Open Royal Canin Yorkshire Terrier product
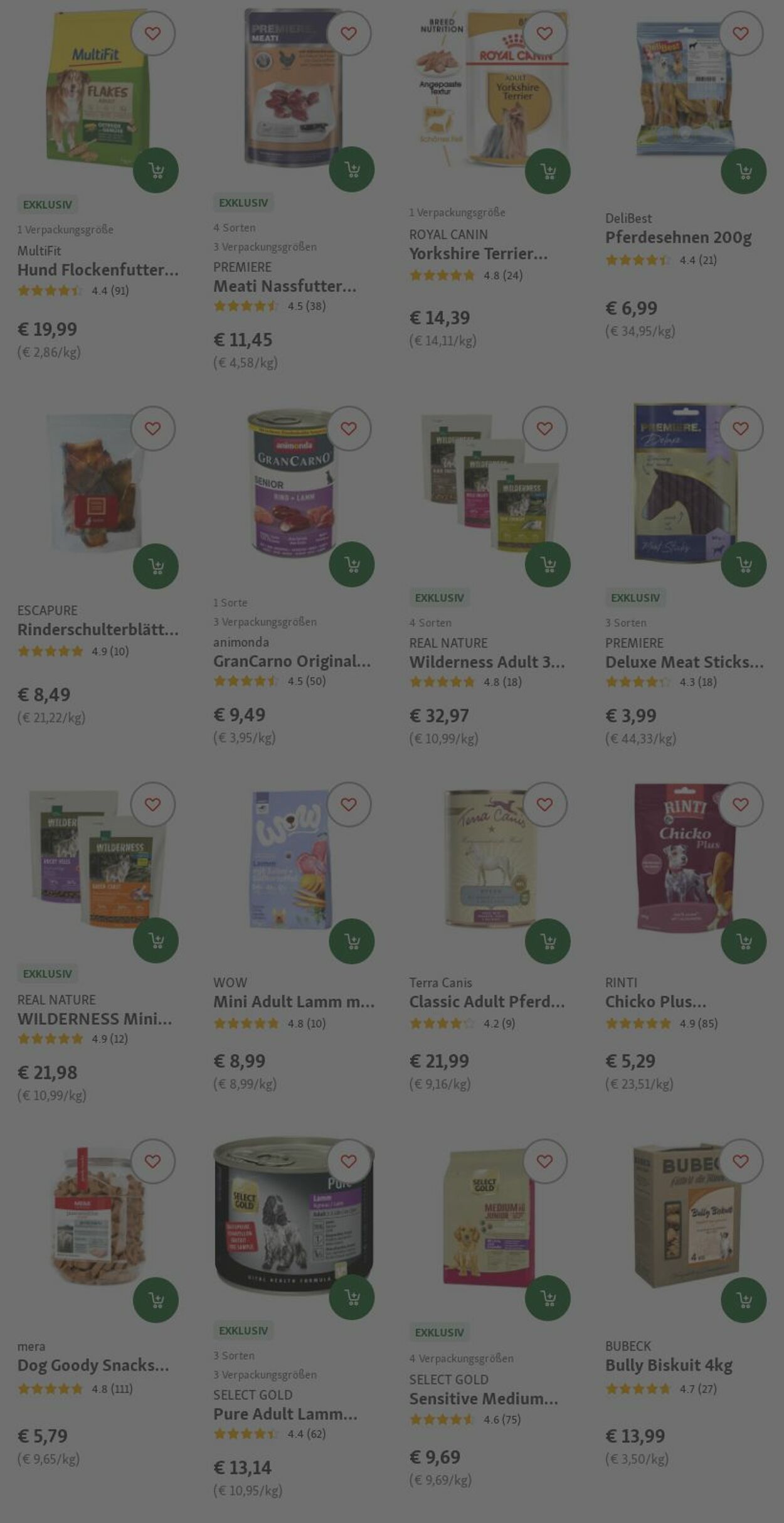The image size is (784, 1523). (x=478, y=254)
